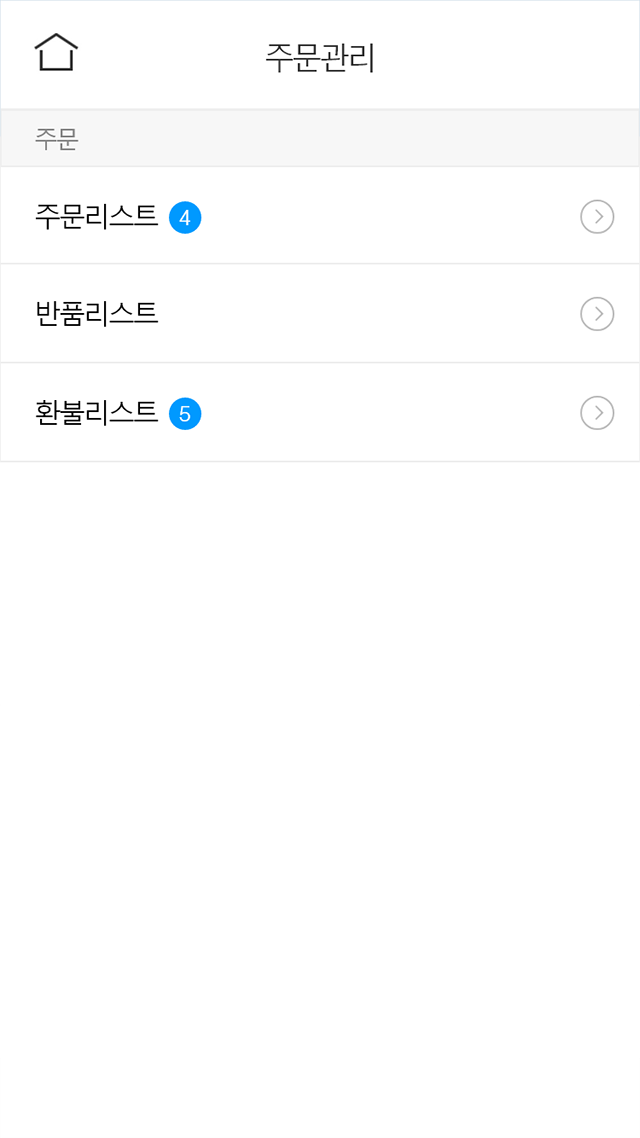
Task: Open 주문리스트 row
Action: point(320,216)
